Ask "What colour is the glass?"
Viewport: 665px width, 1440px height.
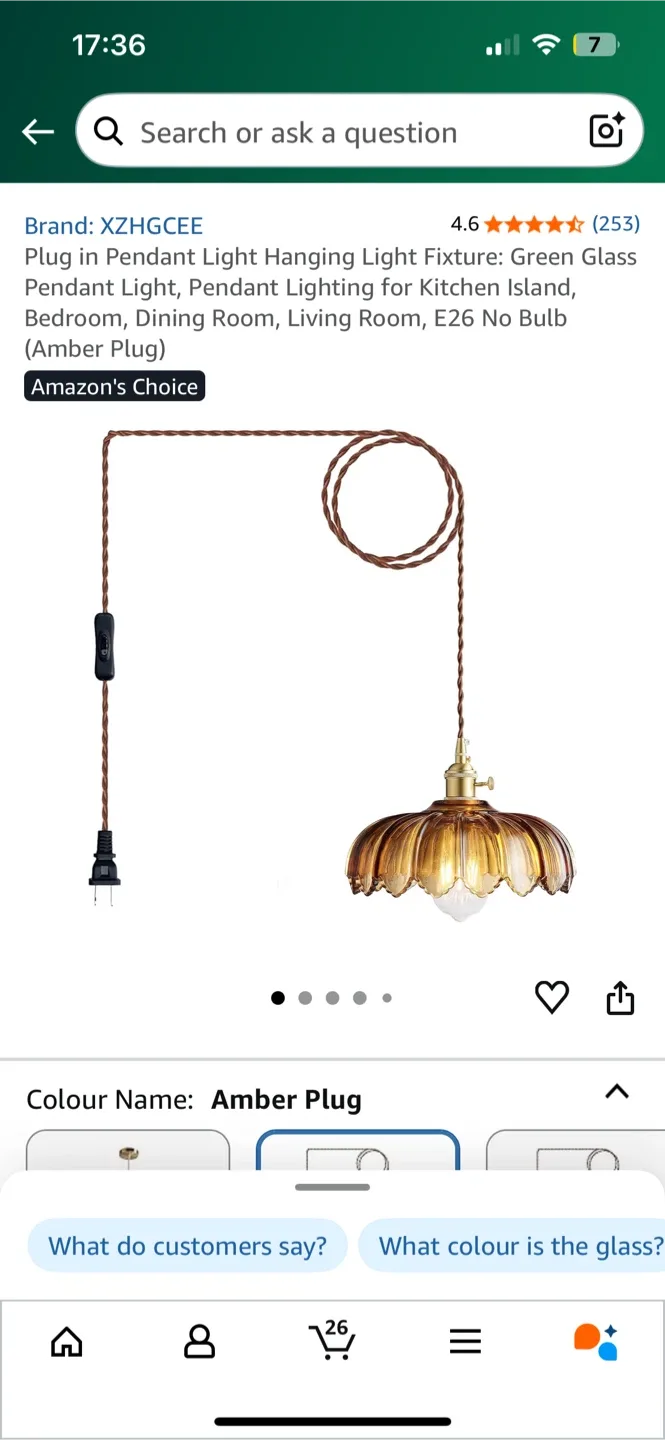point(515,1246)
